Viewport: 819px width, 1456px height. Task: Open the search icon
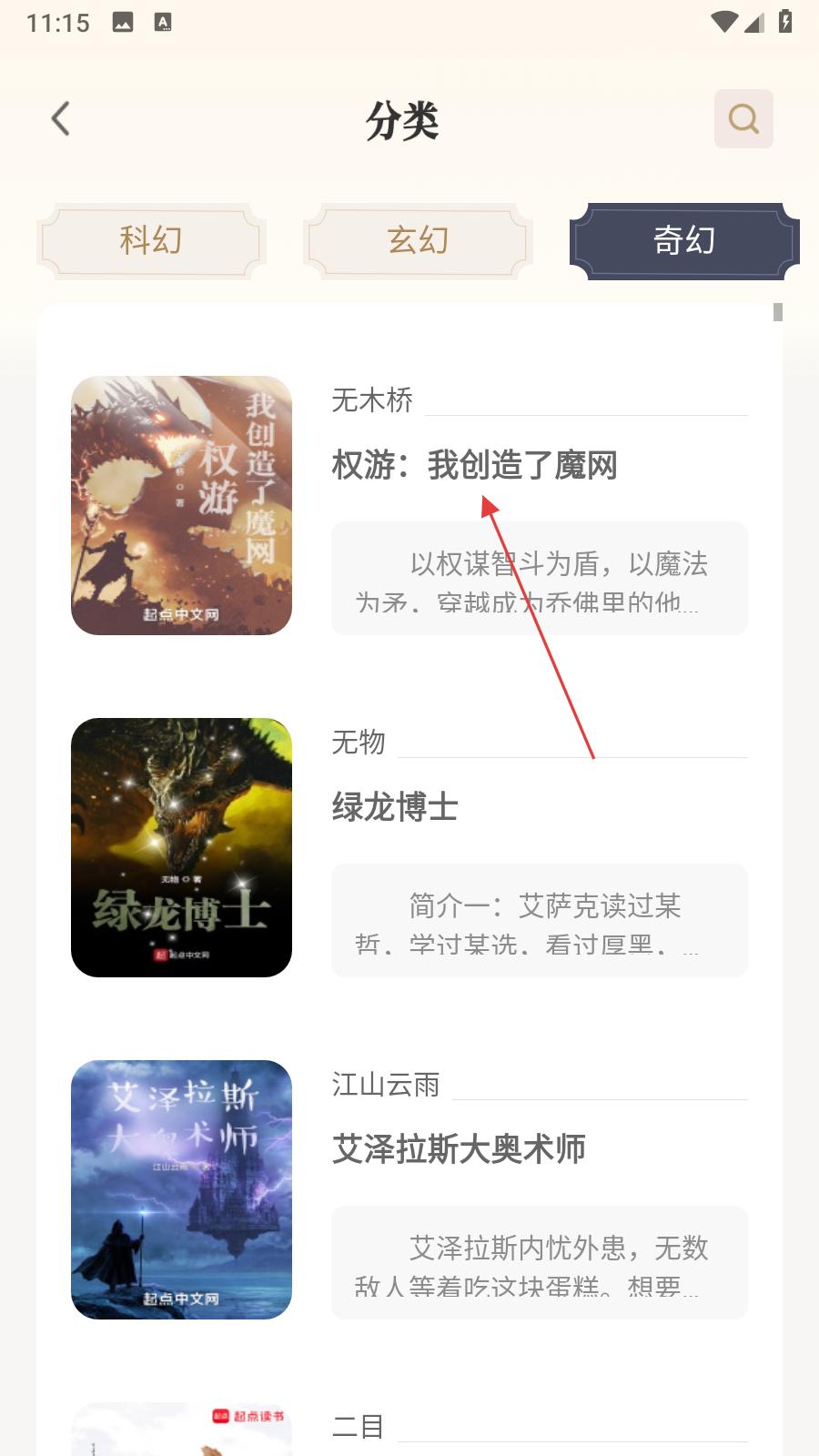[x=743, y=119]
